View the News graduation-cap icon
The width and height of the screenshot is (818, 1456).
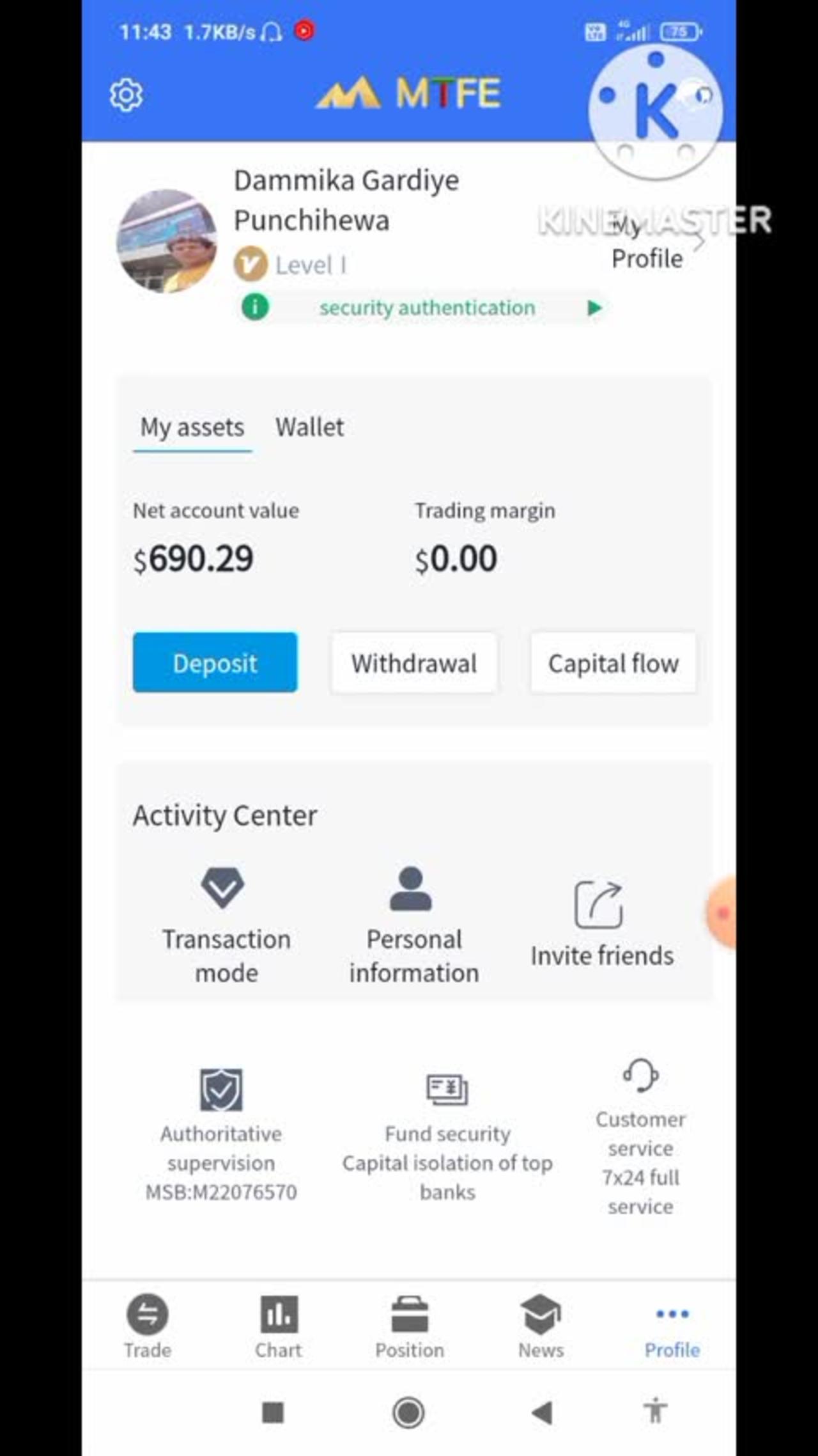click(540, 1314)
